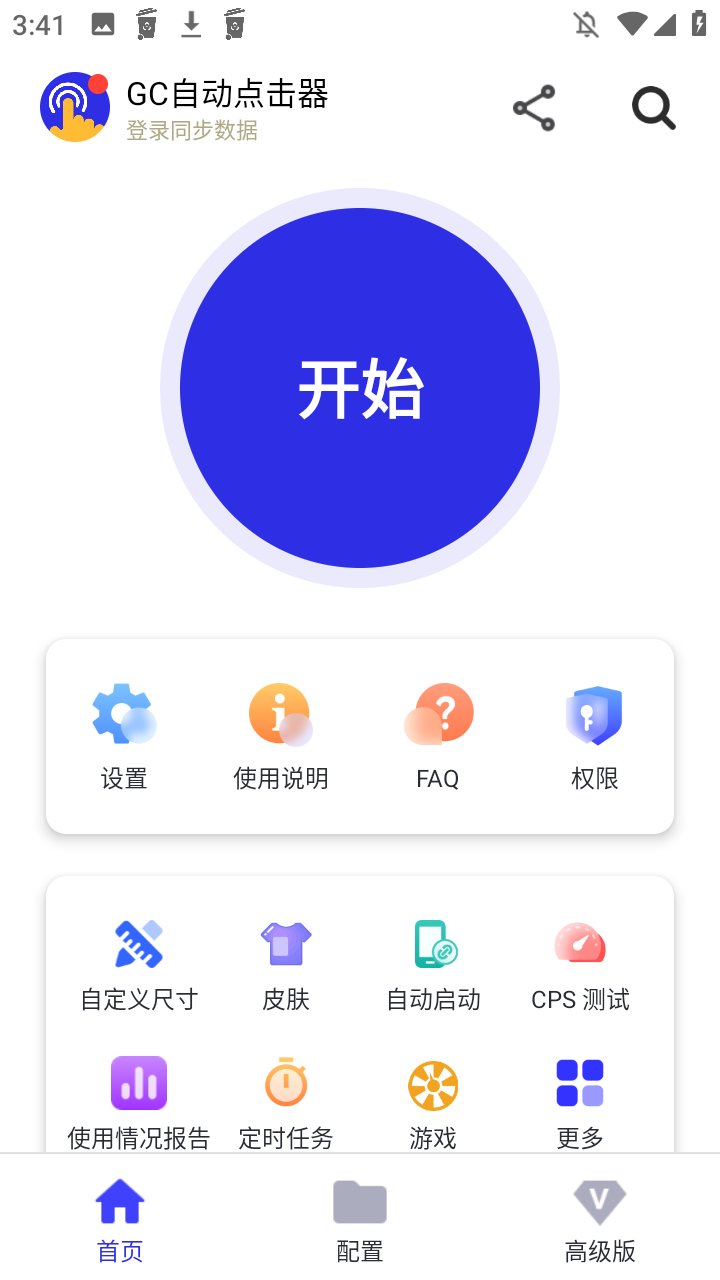The width and height of the screenshot is (720, 1280).
Task: Switch to the 首页 home tab
Action: [120, 1220]
